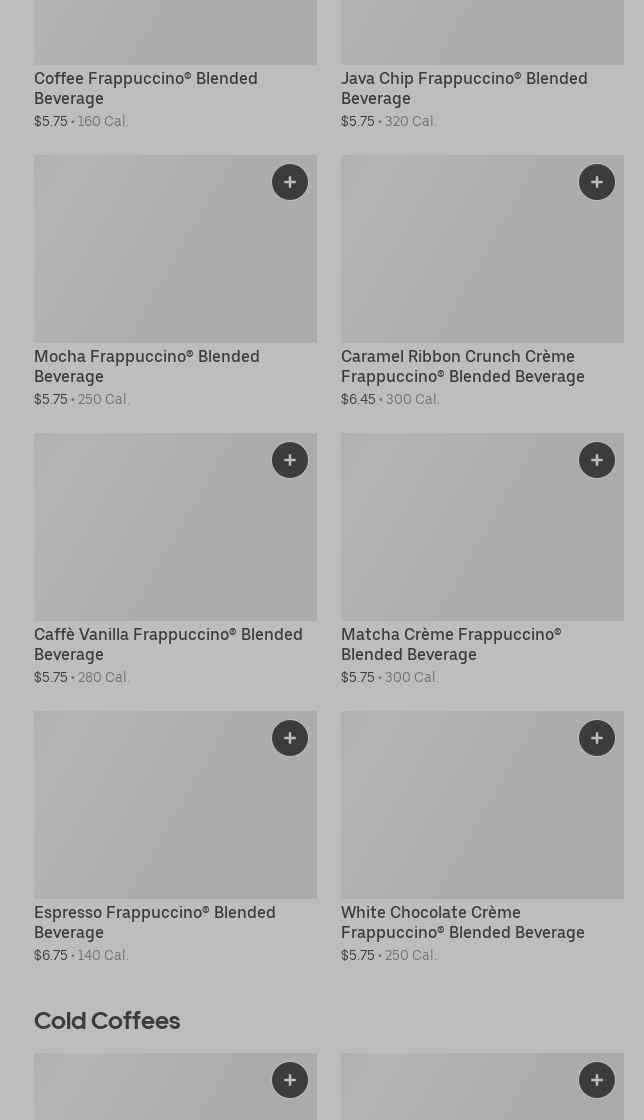Add White Chocolate Crème Frappuccino to cart

(x=597, y=738)
